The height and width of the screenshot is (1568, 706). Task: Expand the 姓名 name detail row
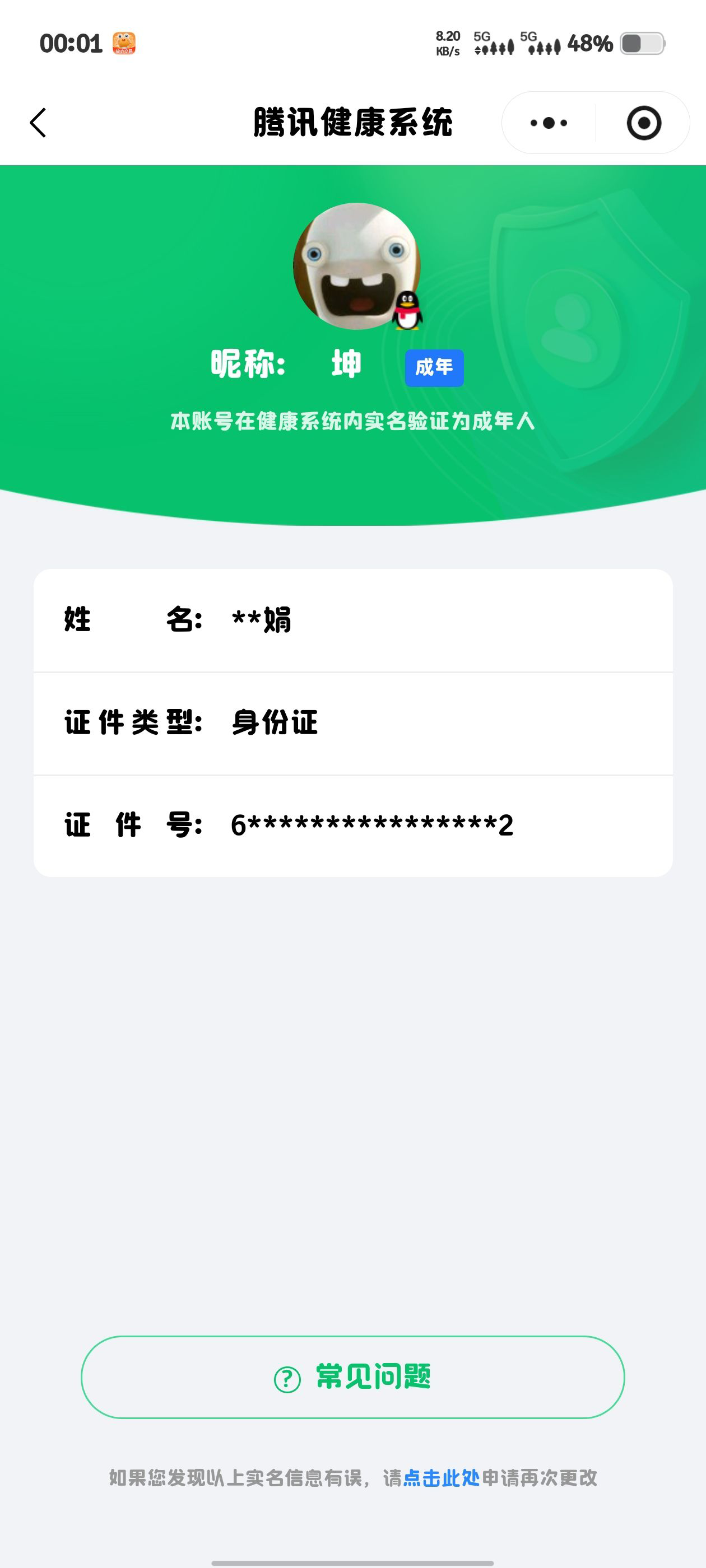pyautogui.click(x=352, y=619)
